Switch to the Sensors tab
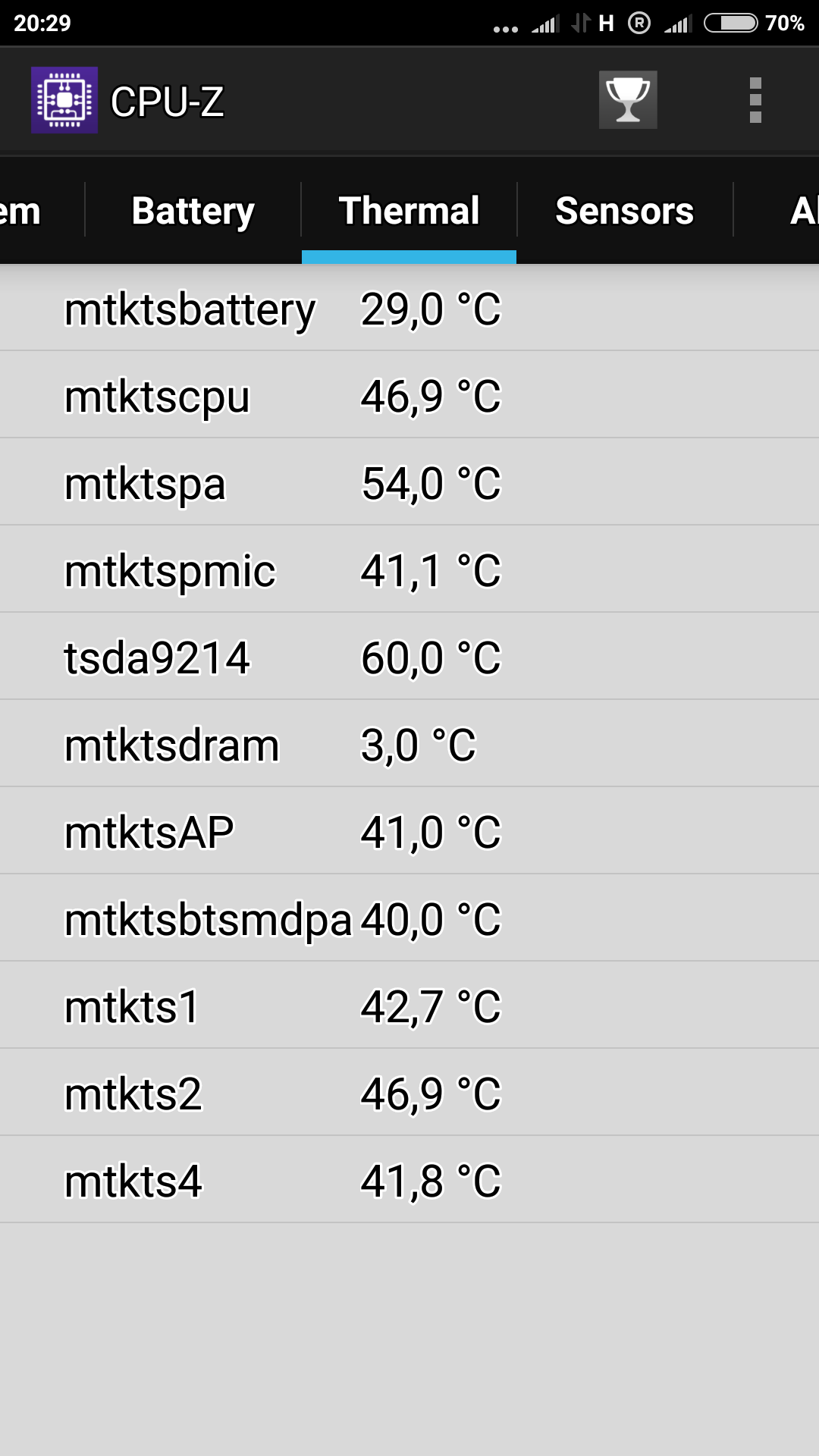The height and width of the screenshot is (1456, 819). pyautogui.click(x=625, y=211)
